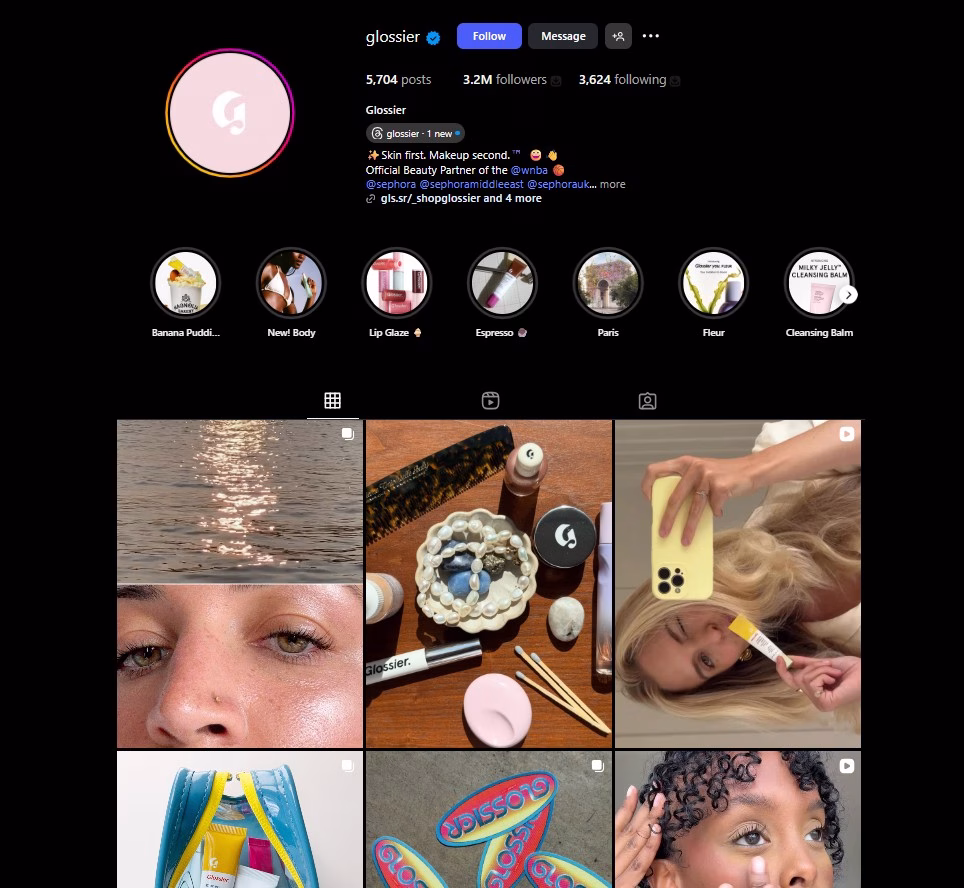Open the pearl bracelet flatlay post
The height and width of the screenshot is (888, 964).
[x=489, y=584]
